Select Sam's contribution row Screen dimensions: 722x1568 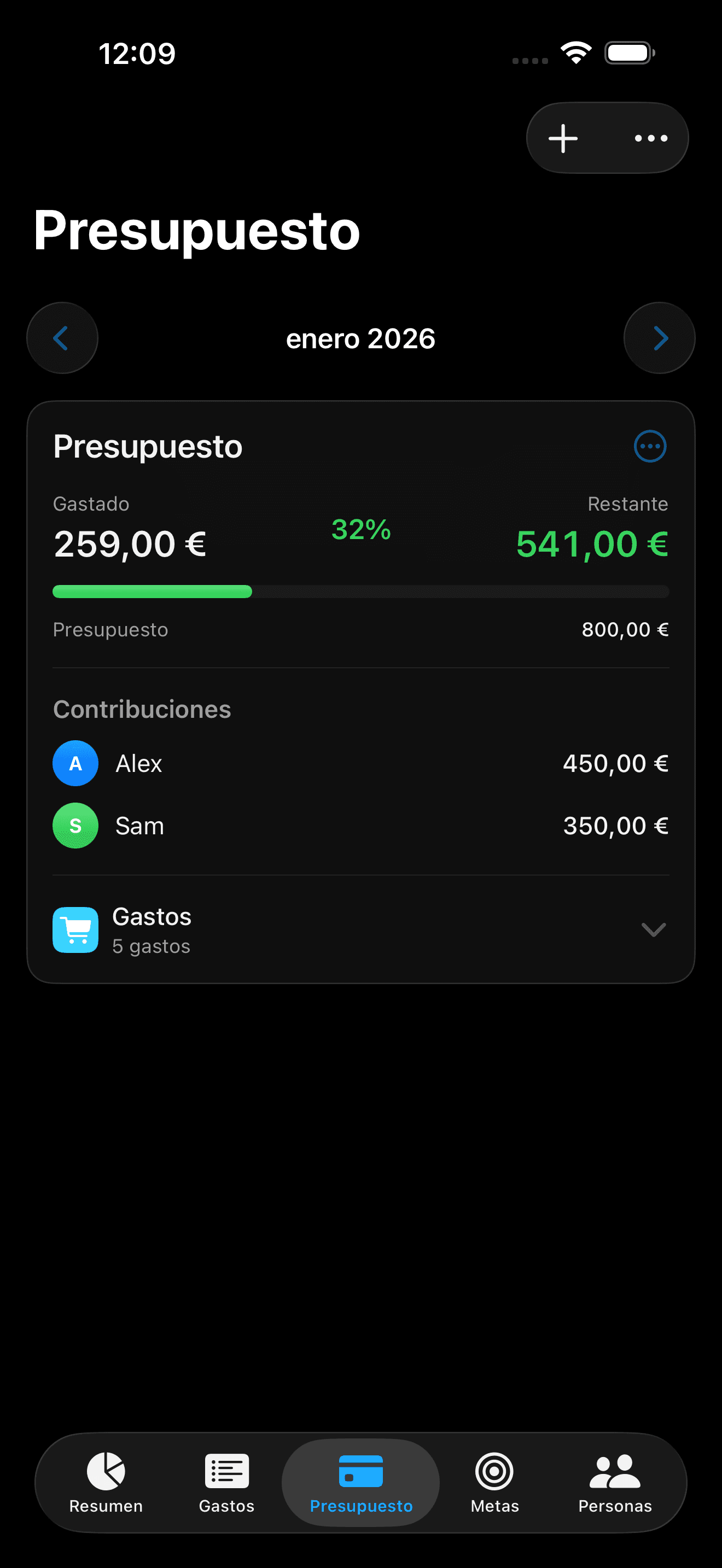pyautogui.click(x=360, y=826)
